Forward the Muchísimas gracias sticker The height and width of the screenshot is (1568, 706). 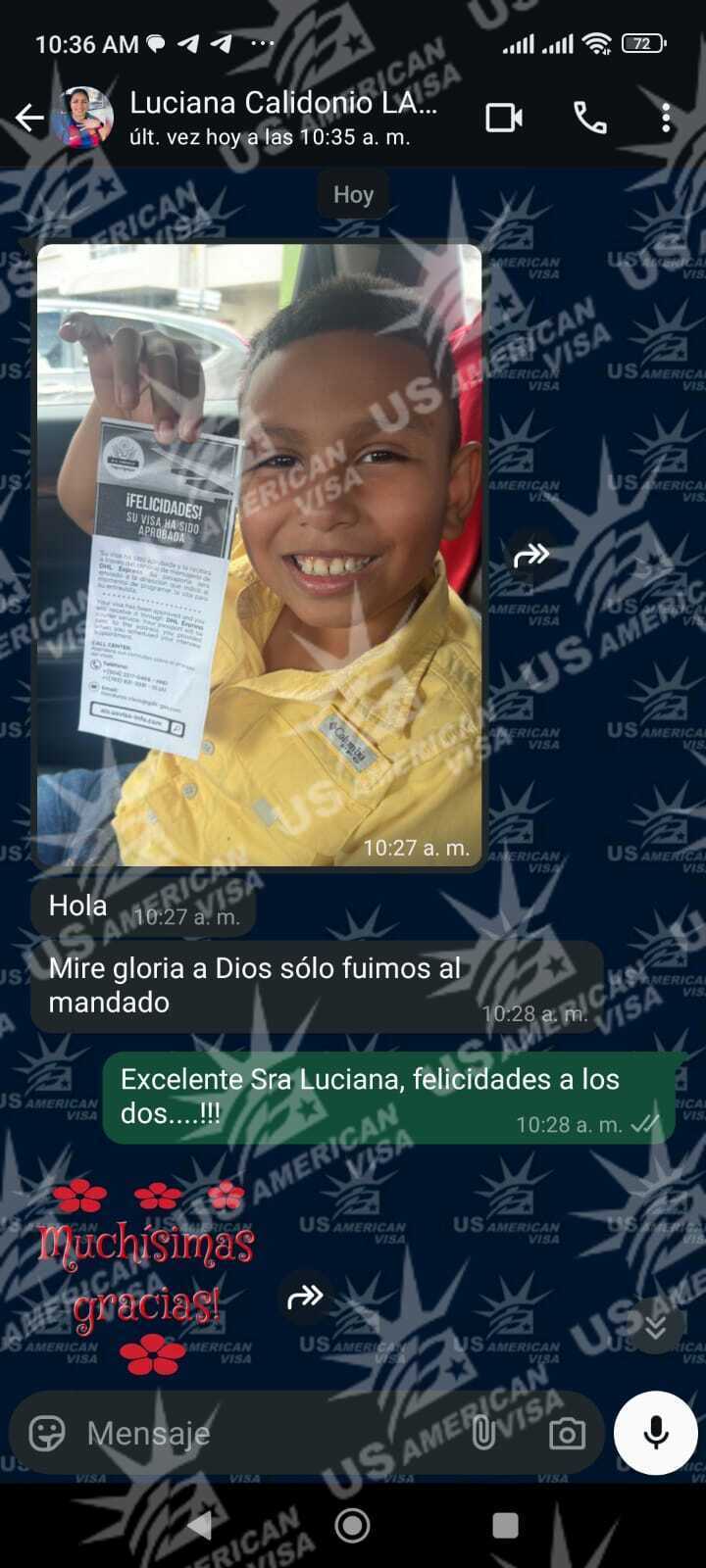pyautogui.click(x=305, y=1297)
